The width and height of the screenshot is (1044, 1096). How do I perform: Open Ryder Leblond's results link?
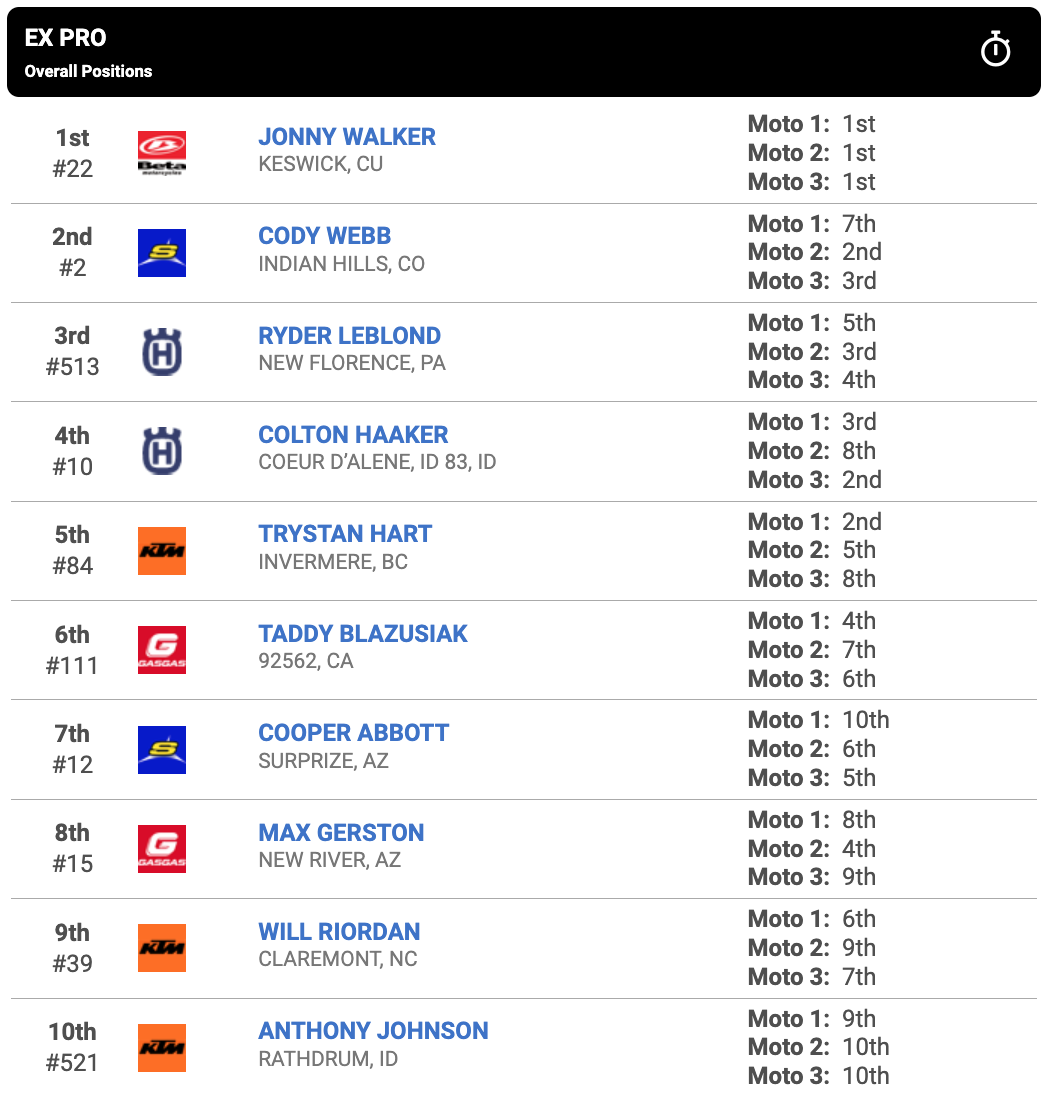[349, 336]
